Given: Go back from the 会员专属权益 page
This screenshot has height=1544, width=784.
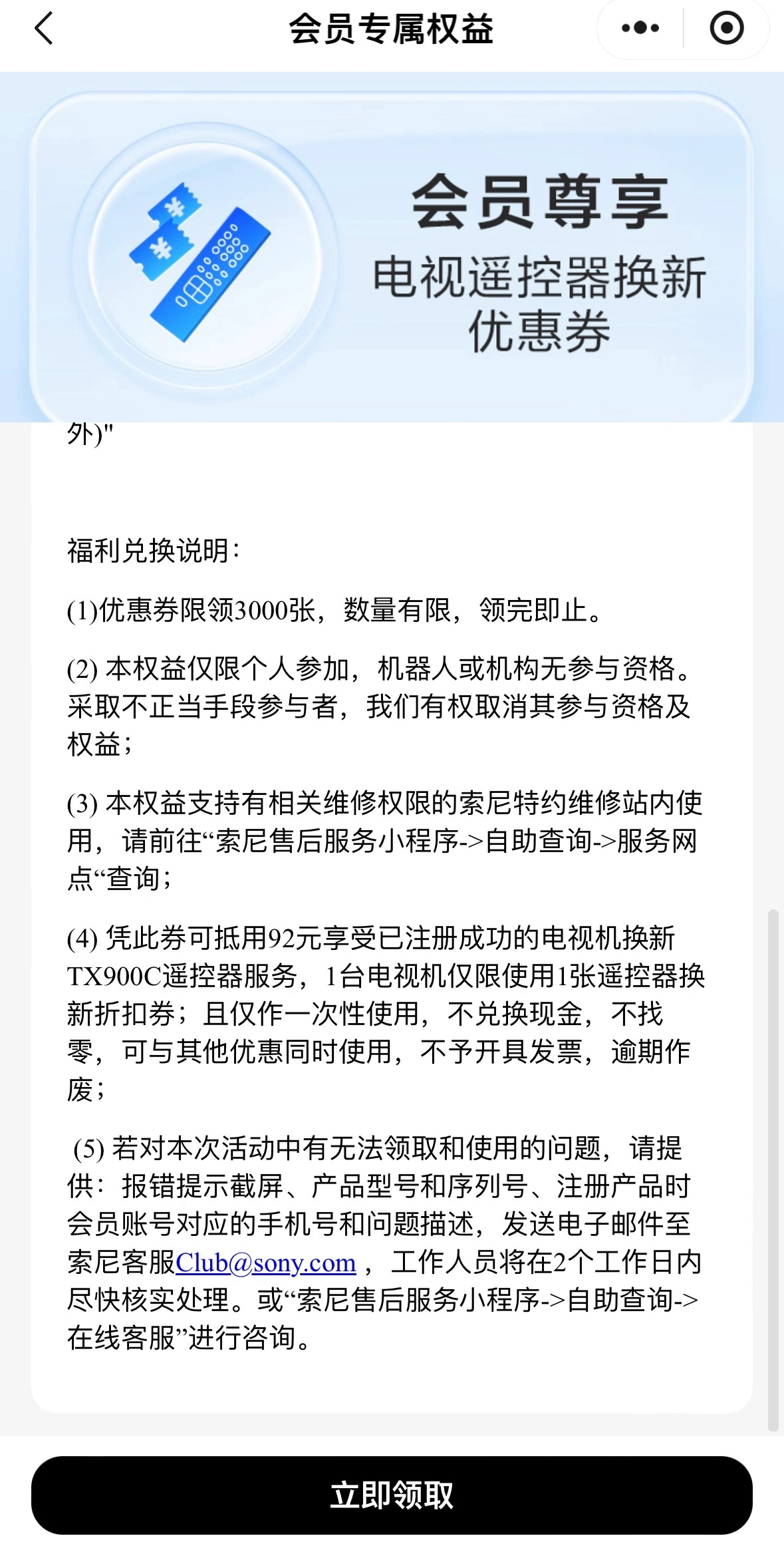Looking at the screenshot, I should coord(44,29).
